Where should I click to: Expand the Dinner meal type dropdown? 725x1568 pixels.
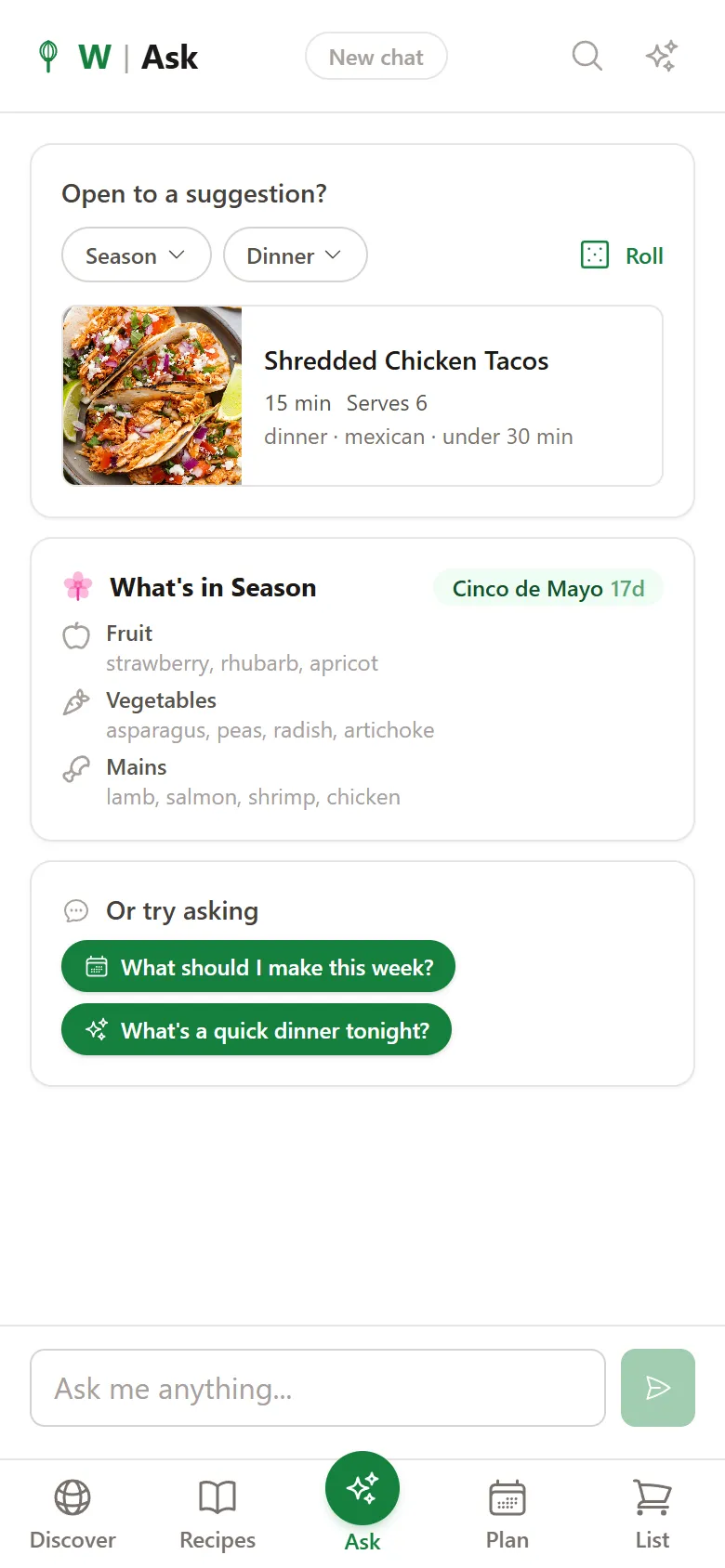pos(295,255)
